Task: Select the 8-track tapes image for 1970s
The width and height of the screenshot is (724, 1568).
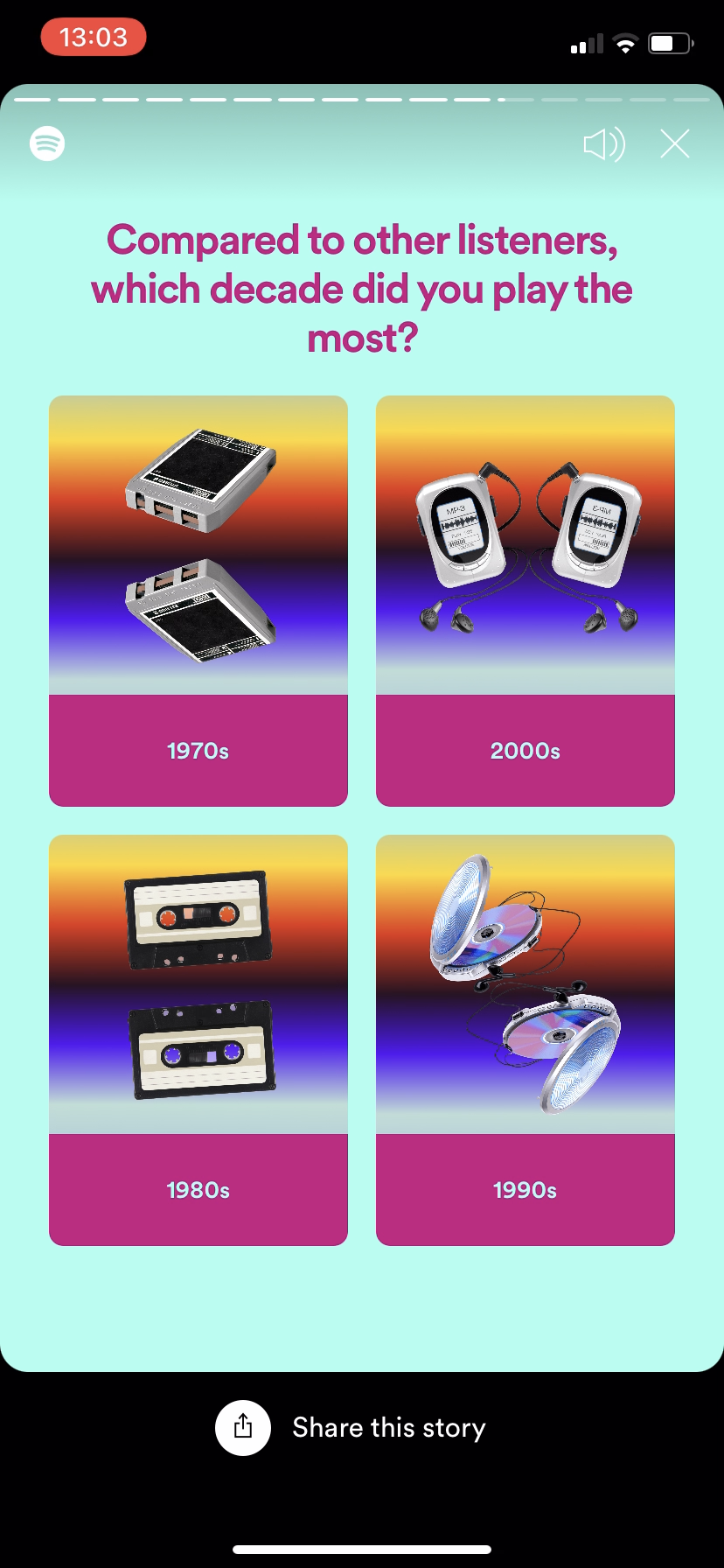Action: pyautogui.click(x=198, y=542)
